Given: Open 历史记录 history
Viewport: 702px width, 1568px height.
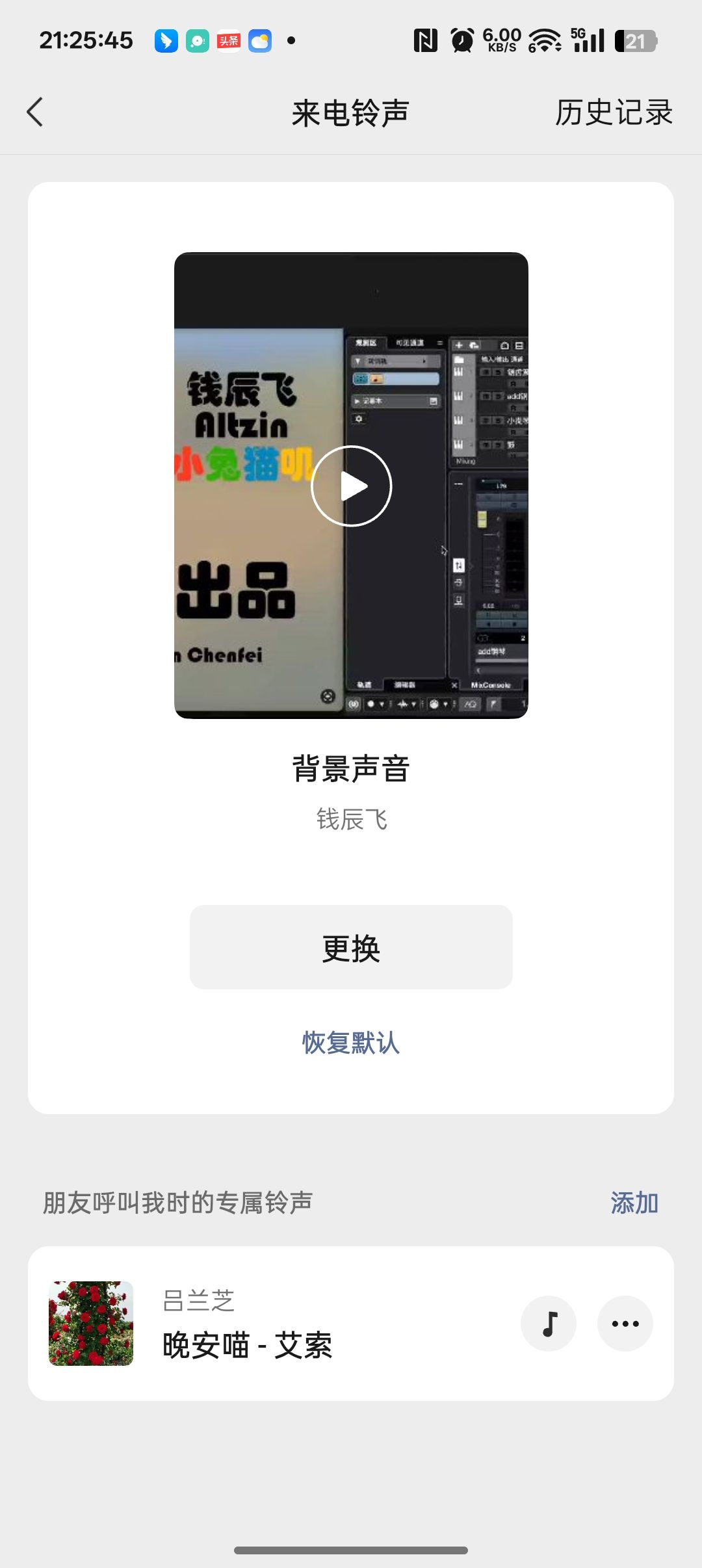Looking at the screenshot, I should (x=613, y=112).
